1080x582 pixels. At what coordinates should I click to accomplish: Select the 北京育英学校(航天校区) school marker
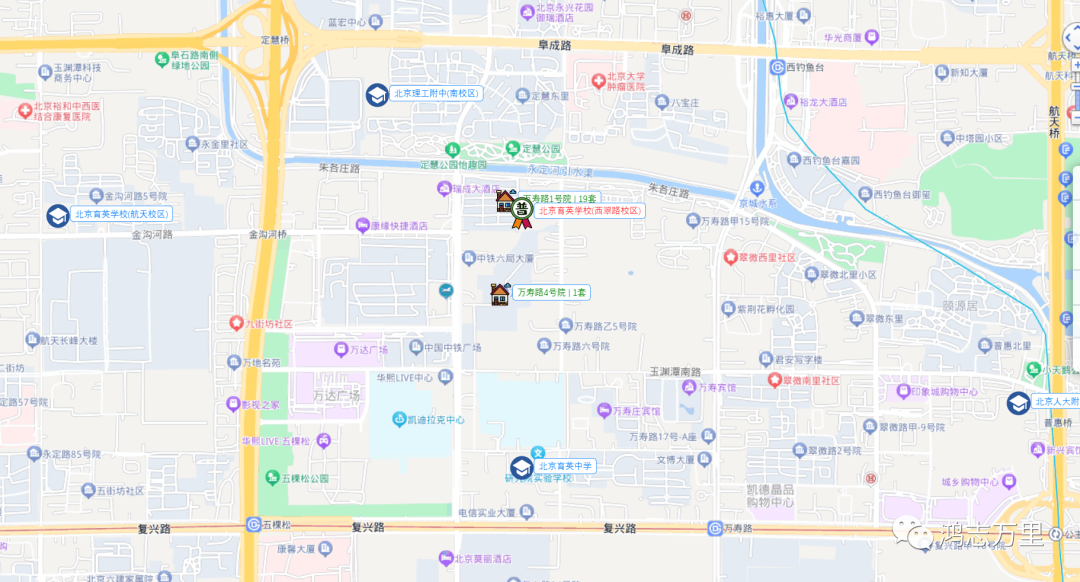tap(58, 215)
